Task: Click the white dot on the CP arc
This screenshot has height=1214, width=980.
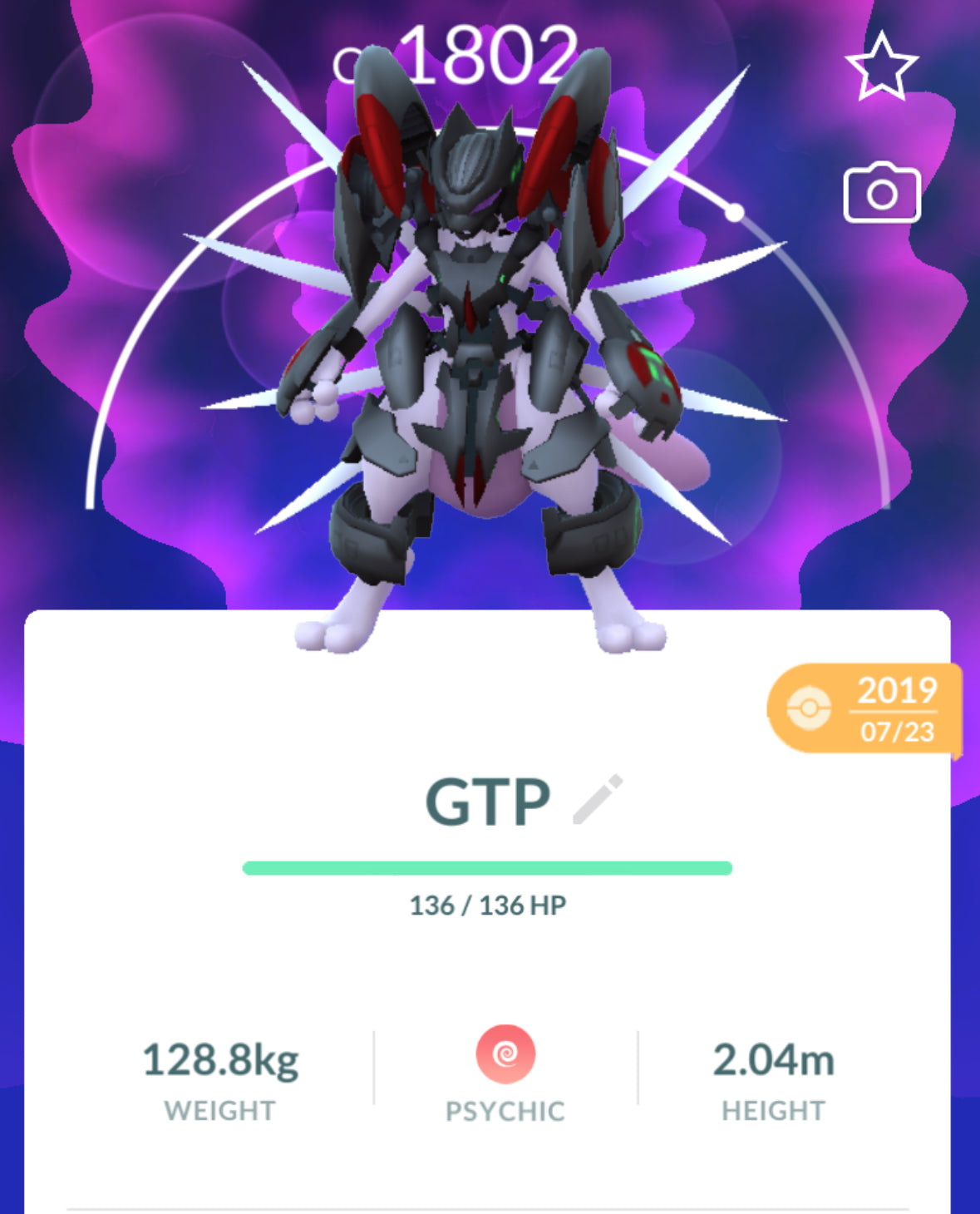Action: click(x=736, y=213)
